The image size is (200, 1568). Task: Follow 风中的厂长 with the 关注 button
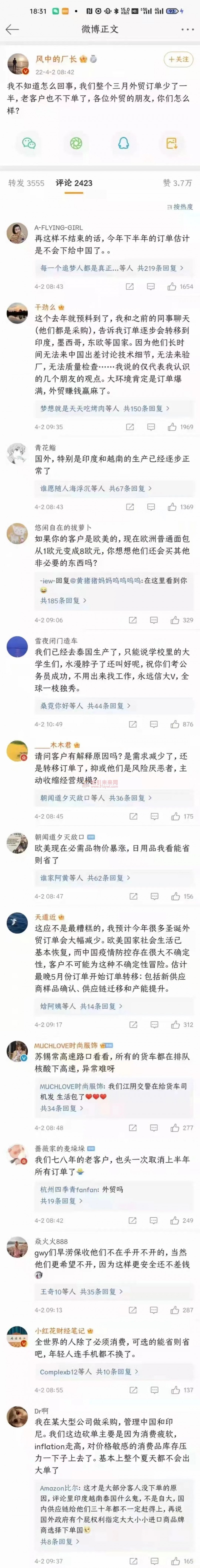(x=178, y=59)
